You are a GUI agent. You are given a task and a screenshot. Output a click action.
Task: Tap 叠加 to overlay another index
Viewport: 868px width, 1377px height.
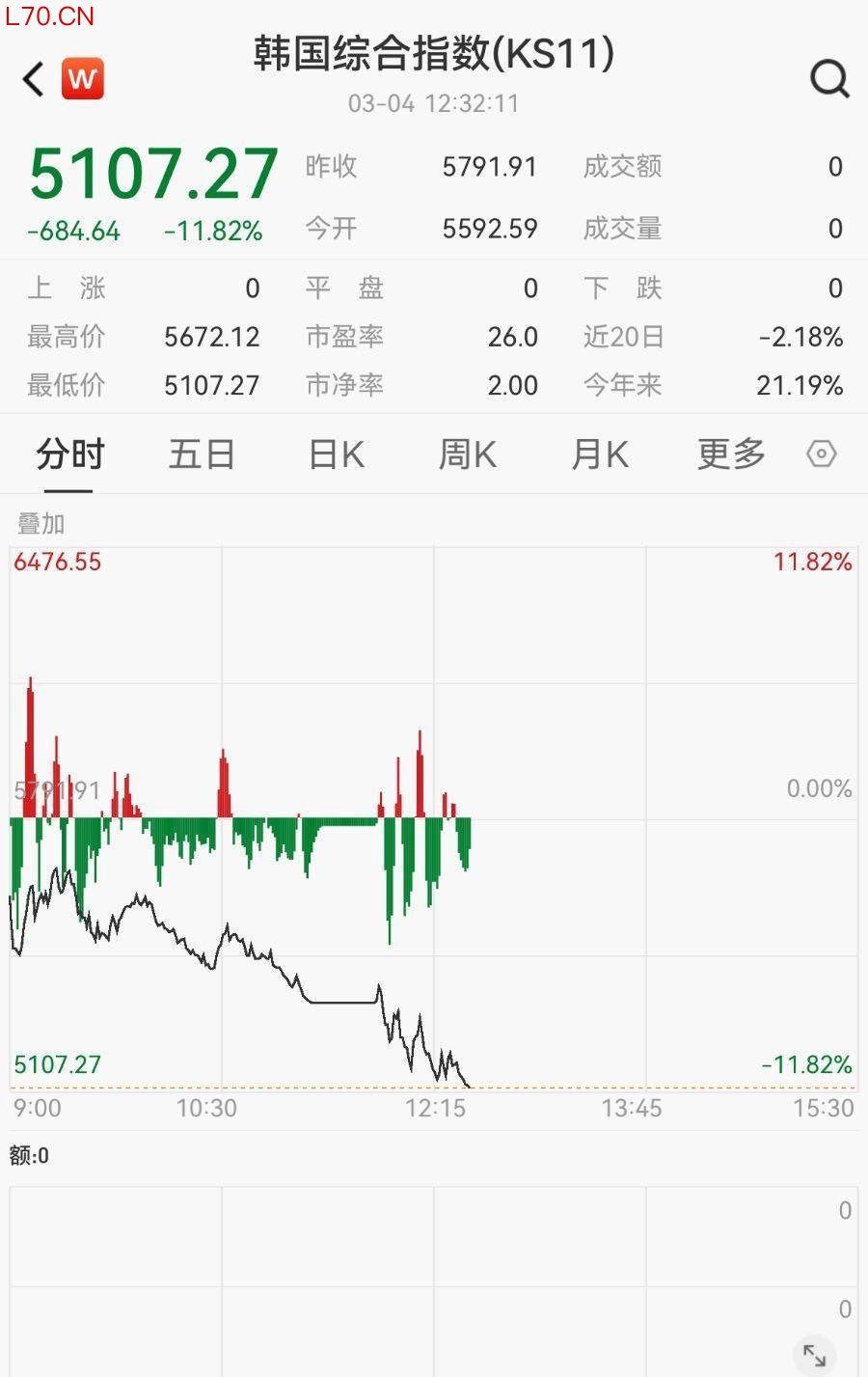(x=41, y=524)
